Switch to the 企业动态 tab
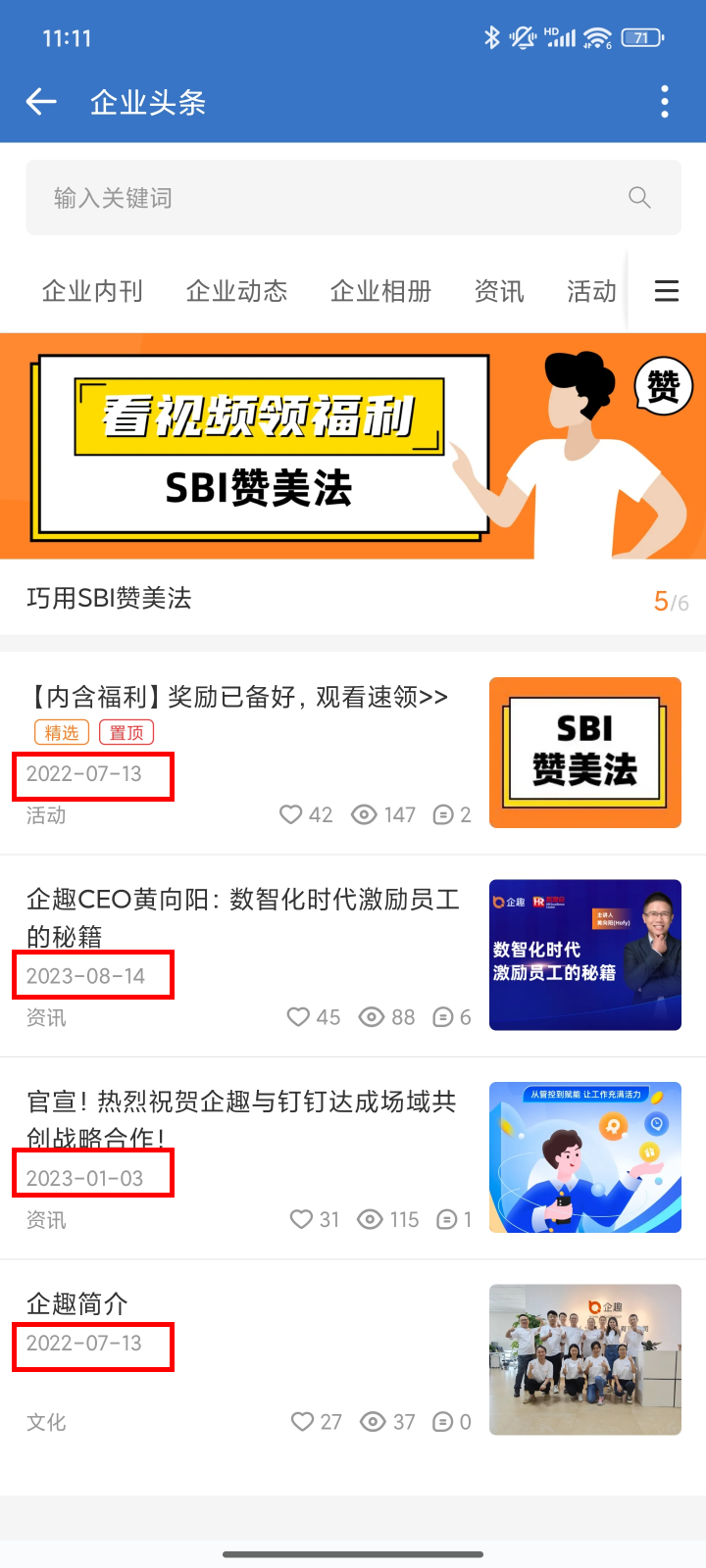 pos(236,291)
